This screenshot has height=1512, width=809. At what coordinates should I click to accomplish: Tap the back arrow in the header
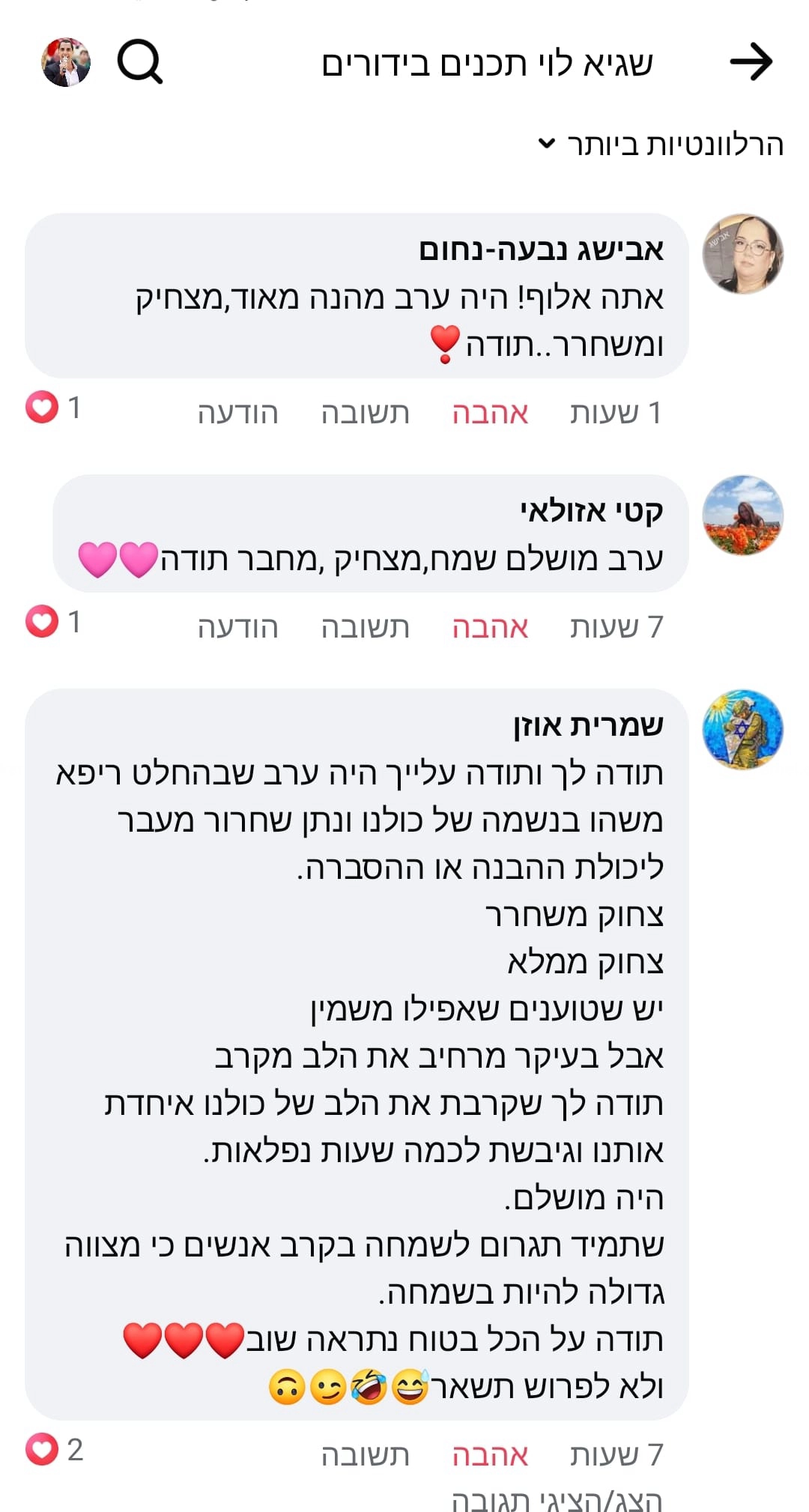(x=751, y=61)
